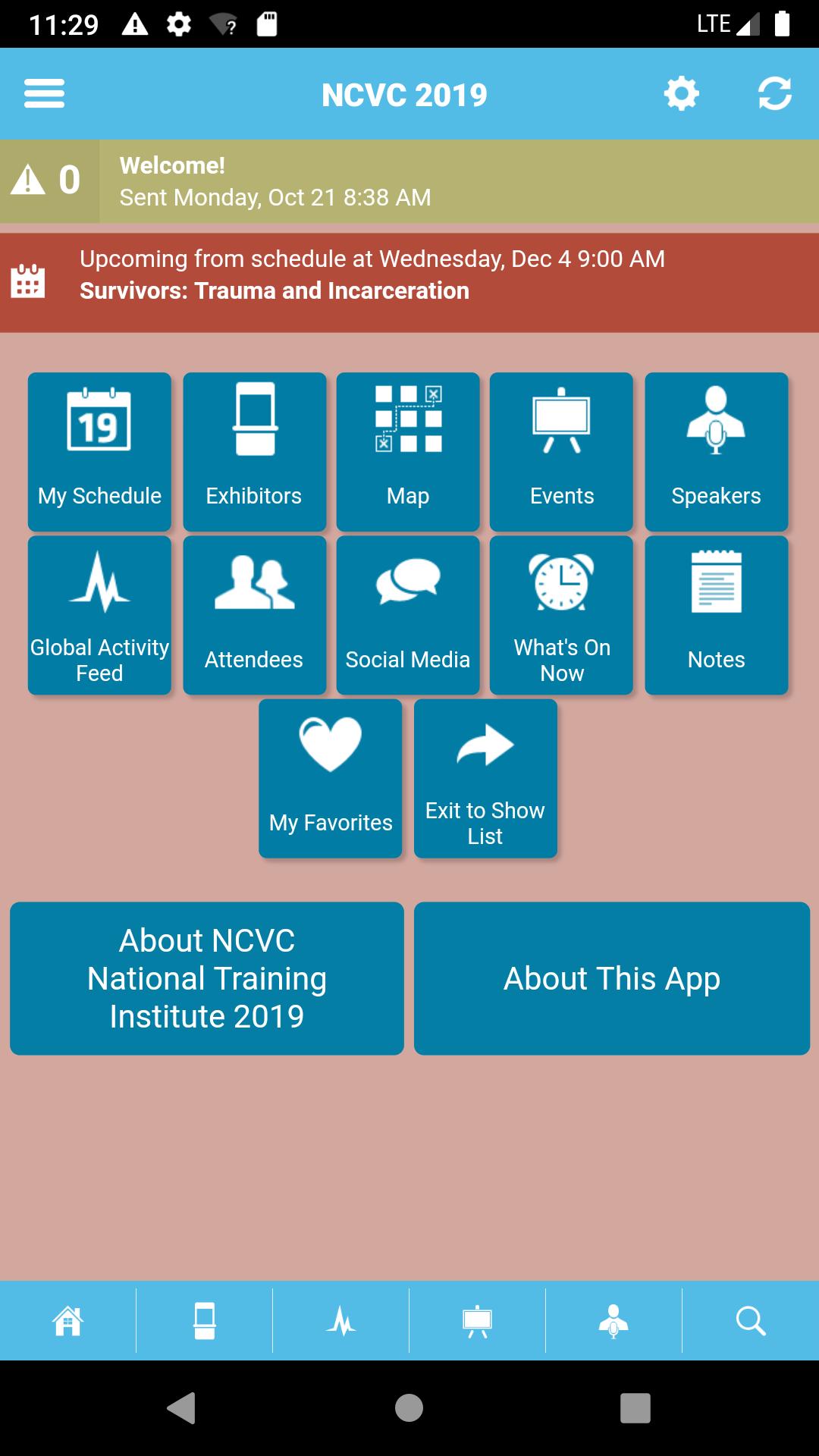The image size is (819, 1456).
Task: Browse the Exhibitors tile
Action: coord(254,452)
